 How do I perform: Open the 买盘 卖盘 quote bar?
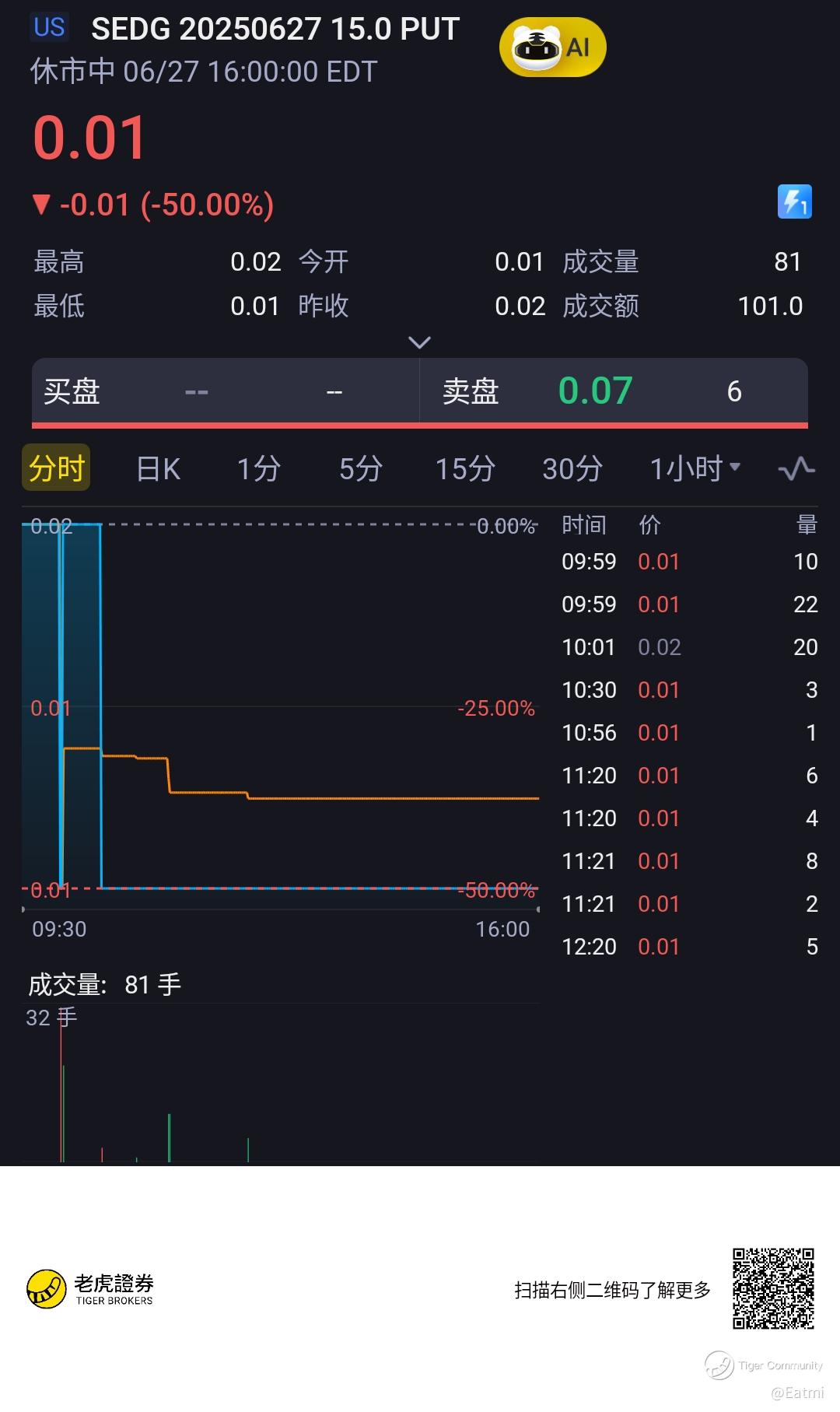[419, 391]
